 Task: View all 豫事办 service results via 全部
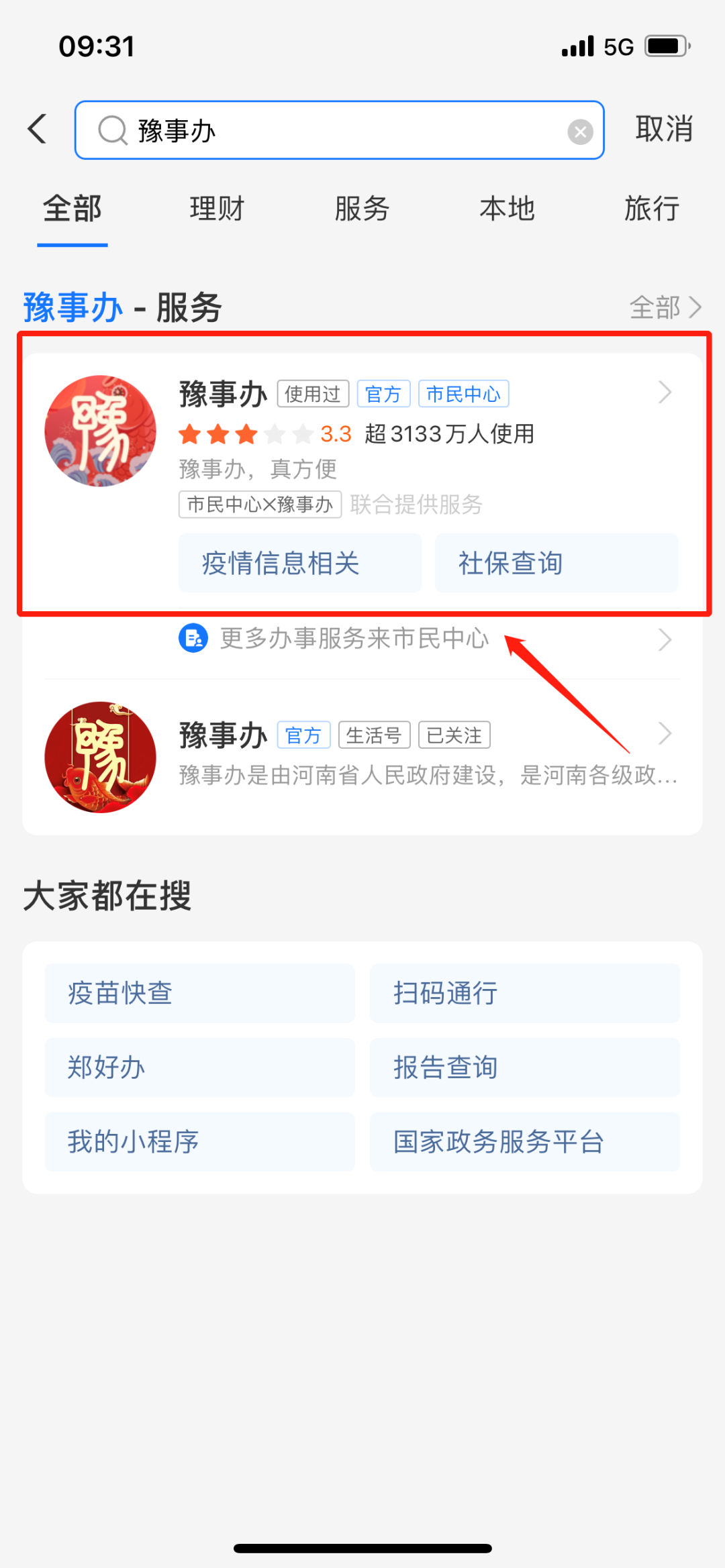665,308
